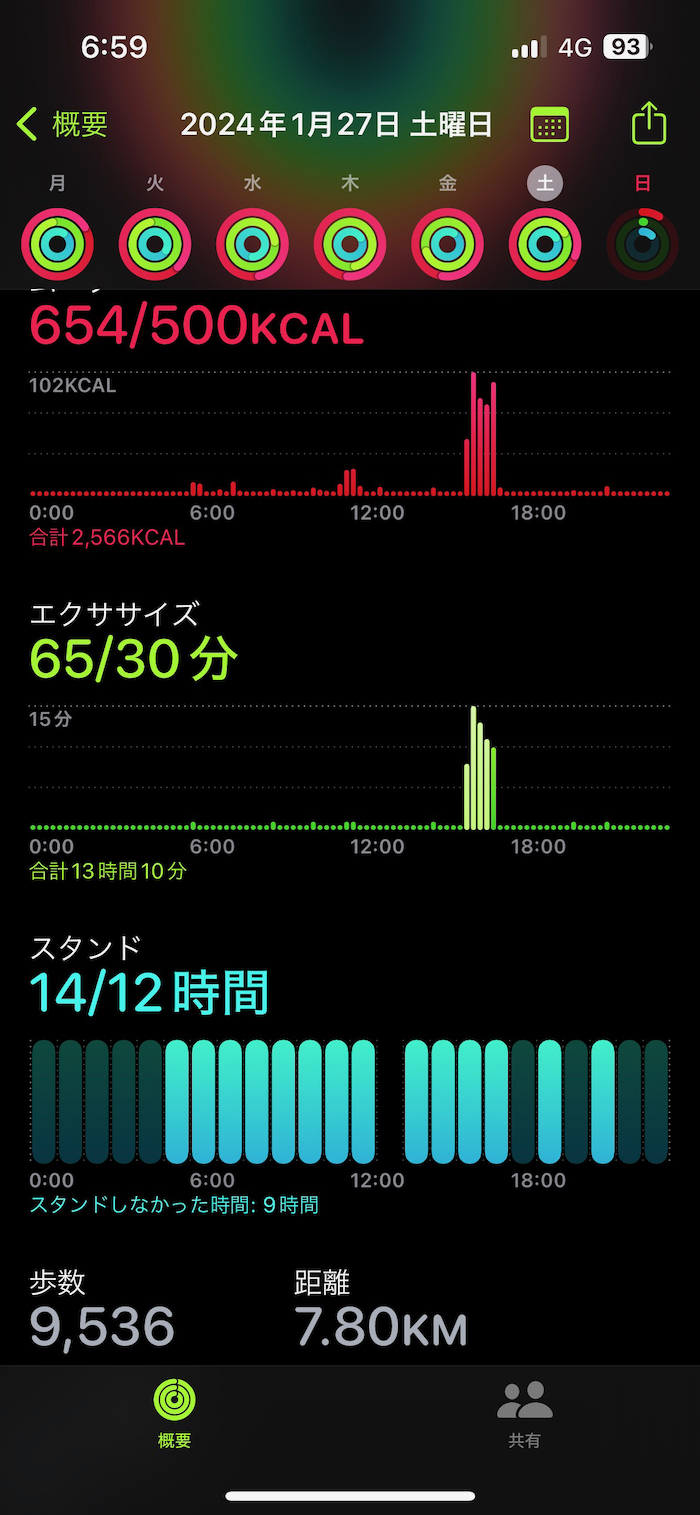Share this day's activity summary

tap(649, 124)
